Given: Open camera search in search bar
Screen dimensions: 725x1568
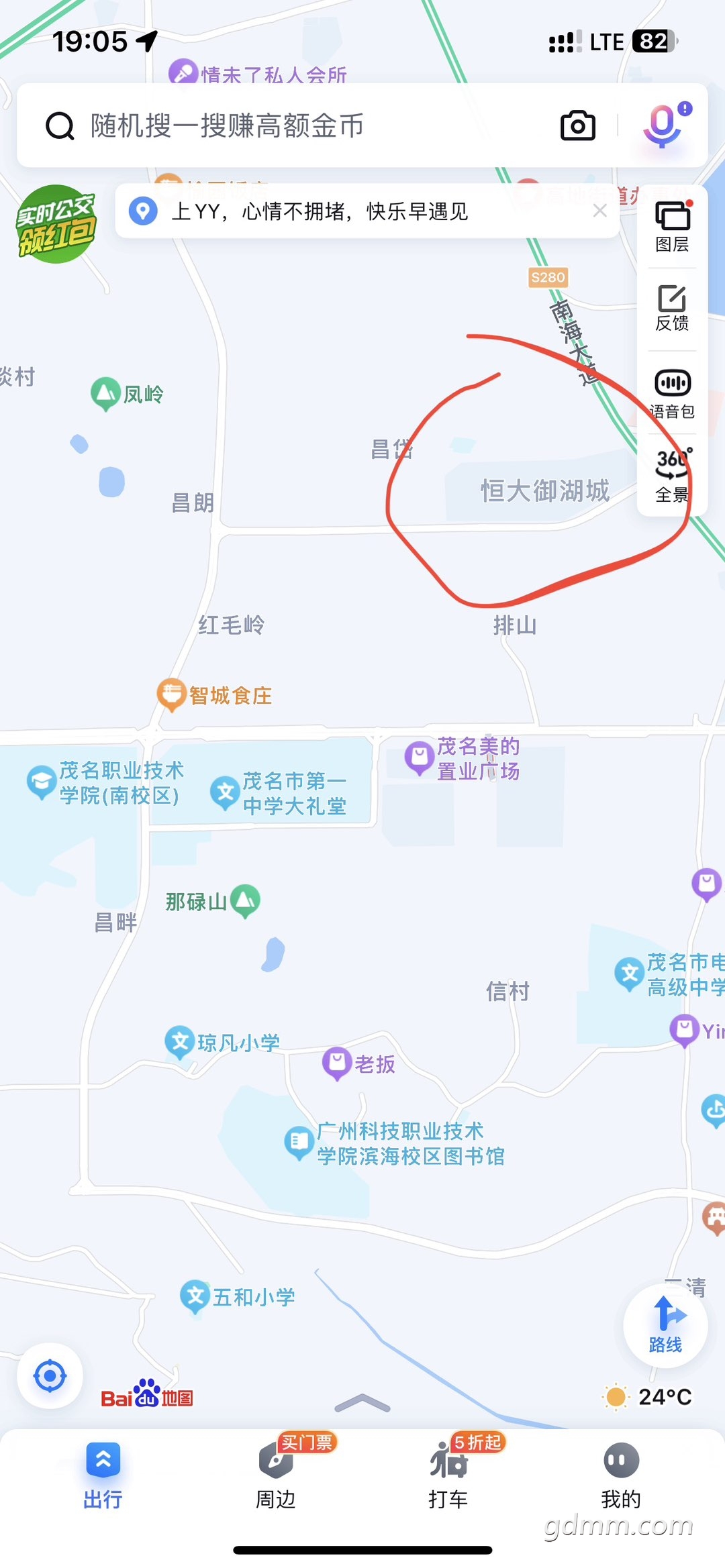Looking at the screenshot, I should 578,125.
